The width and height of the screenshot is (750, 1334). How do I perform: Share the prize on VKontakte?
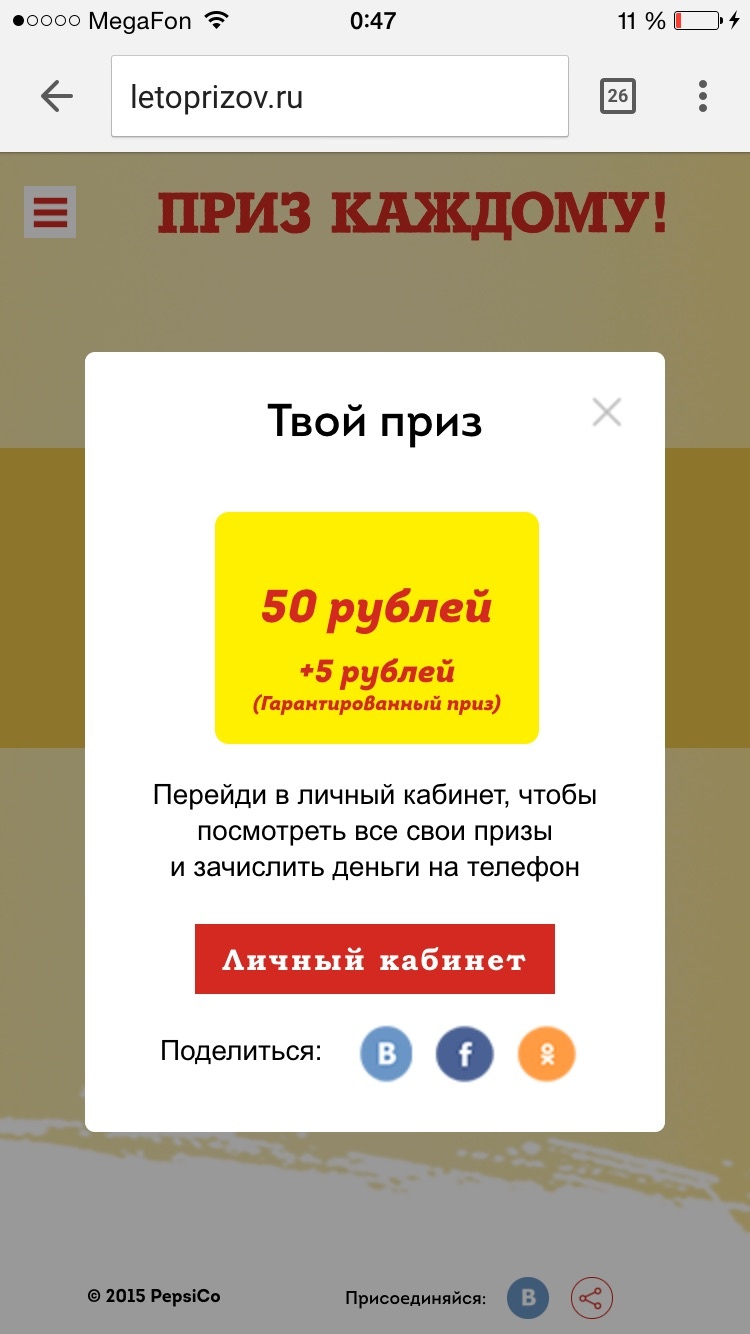click(386, 1054)
